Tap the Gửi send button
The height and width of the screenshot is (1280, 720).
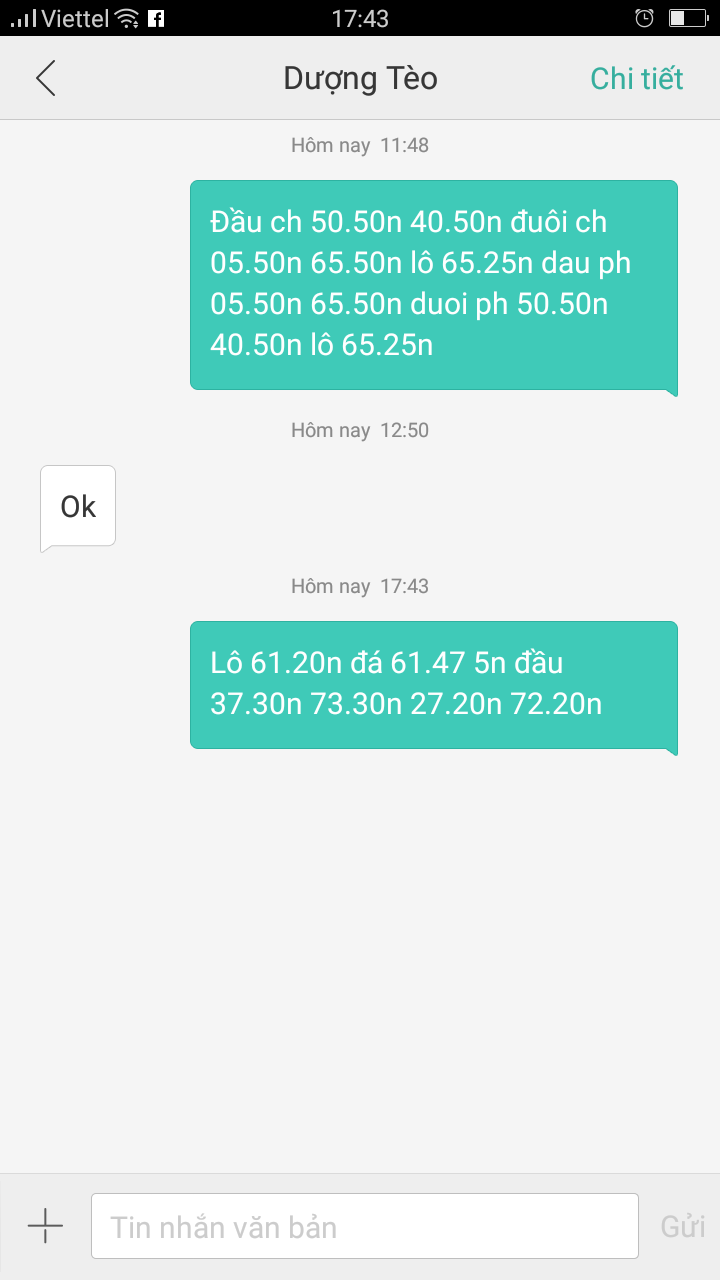click(682, 1227)
